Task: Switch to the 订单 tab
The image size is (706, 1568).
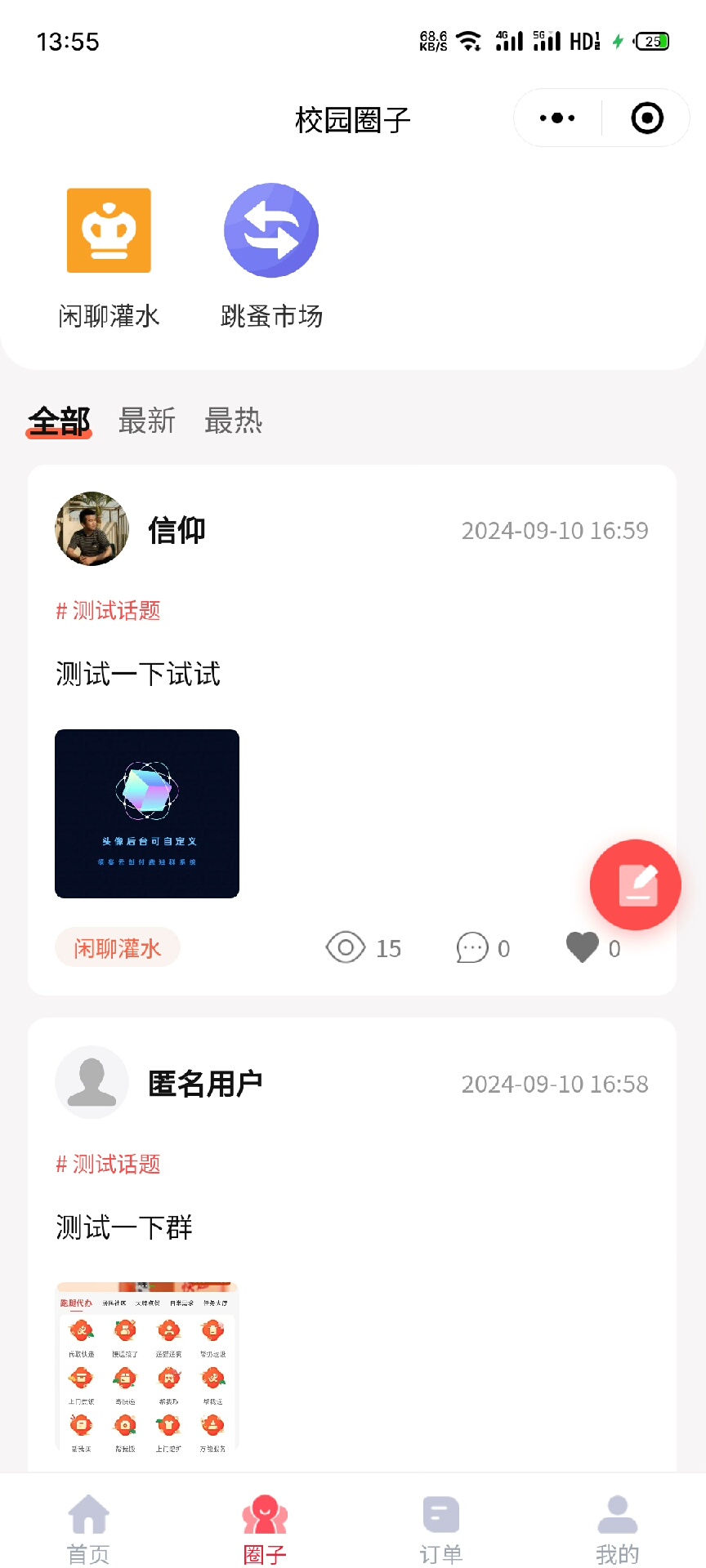Action: (441, 1529)
